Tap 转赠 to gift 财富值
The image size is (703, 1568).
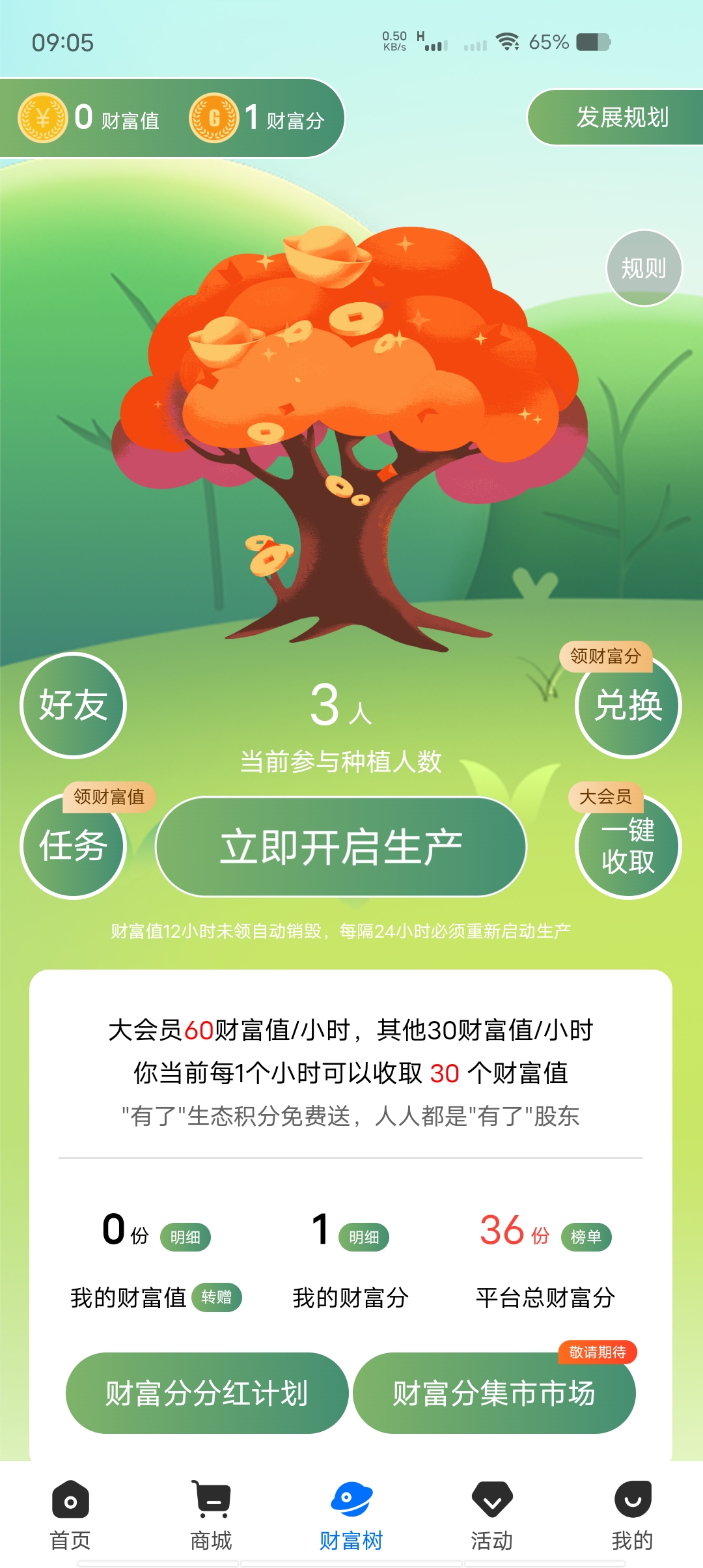click(x=217, y=1297)
